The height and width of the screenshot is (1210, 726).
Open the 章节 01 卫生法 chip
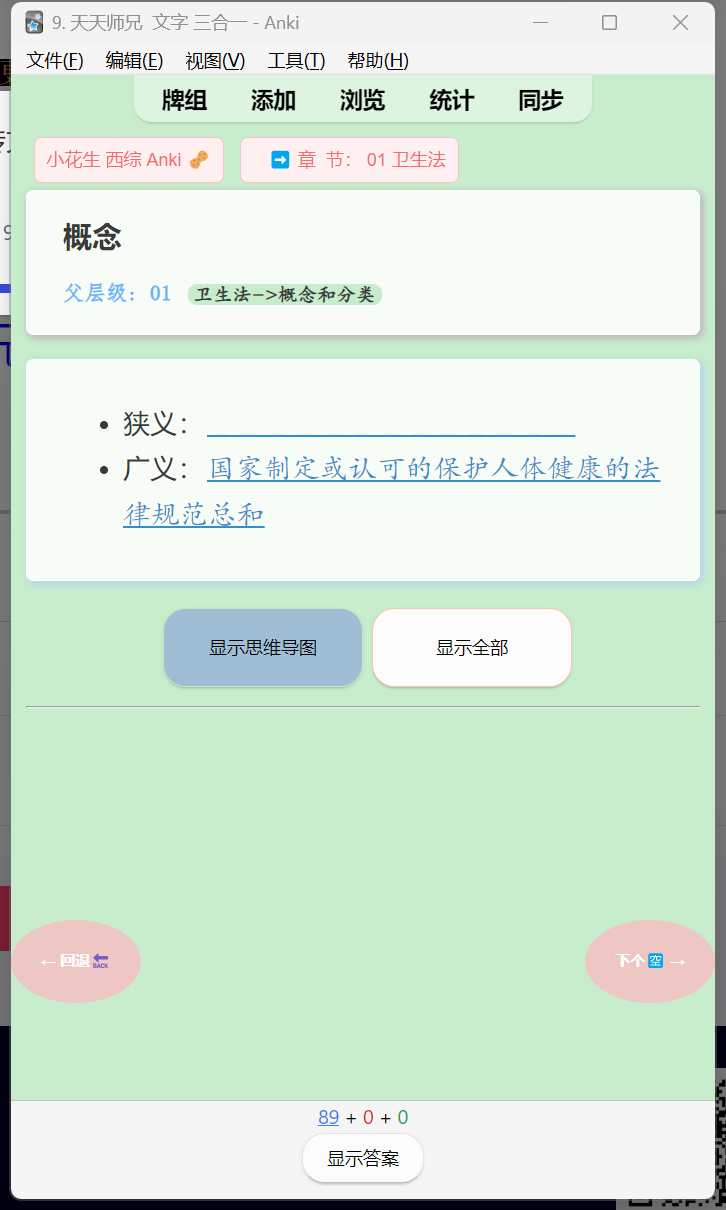pos(350,160)
